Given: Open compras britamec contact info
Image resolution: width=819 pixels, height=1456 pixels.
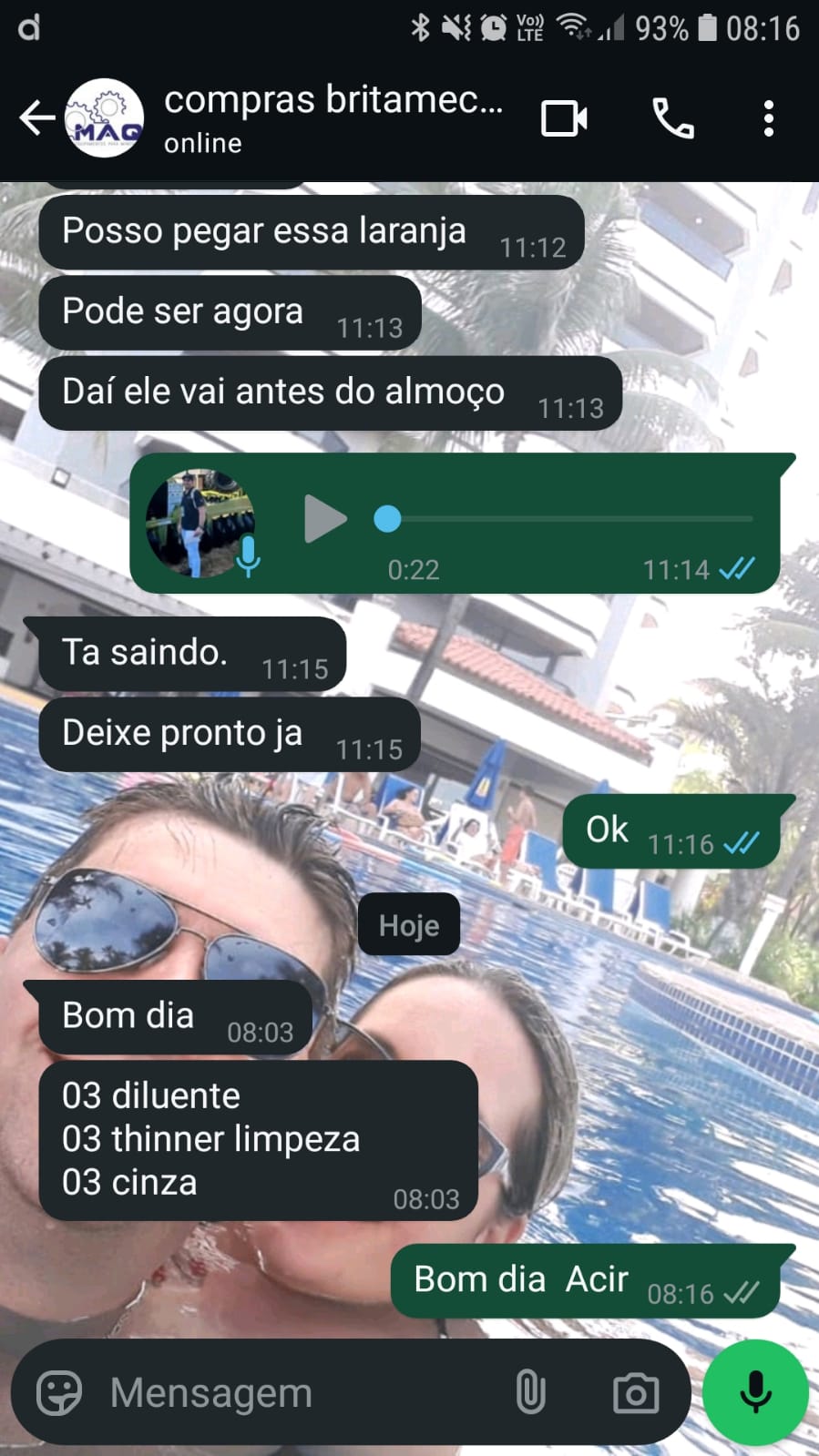Looking at the screenshot, I should coord(333,118).
